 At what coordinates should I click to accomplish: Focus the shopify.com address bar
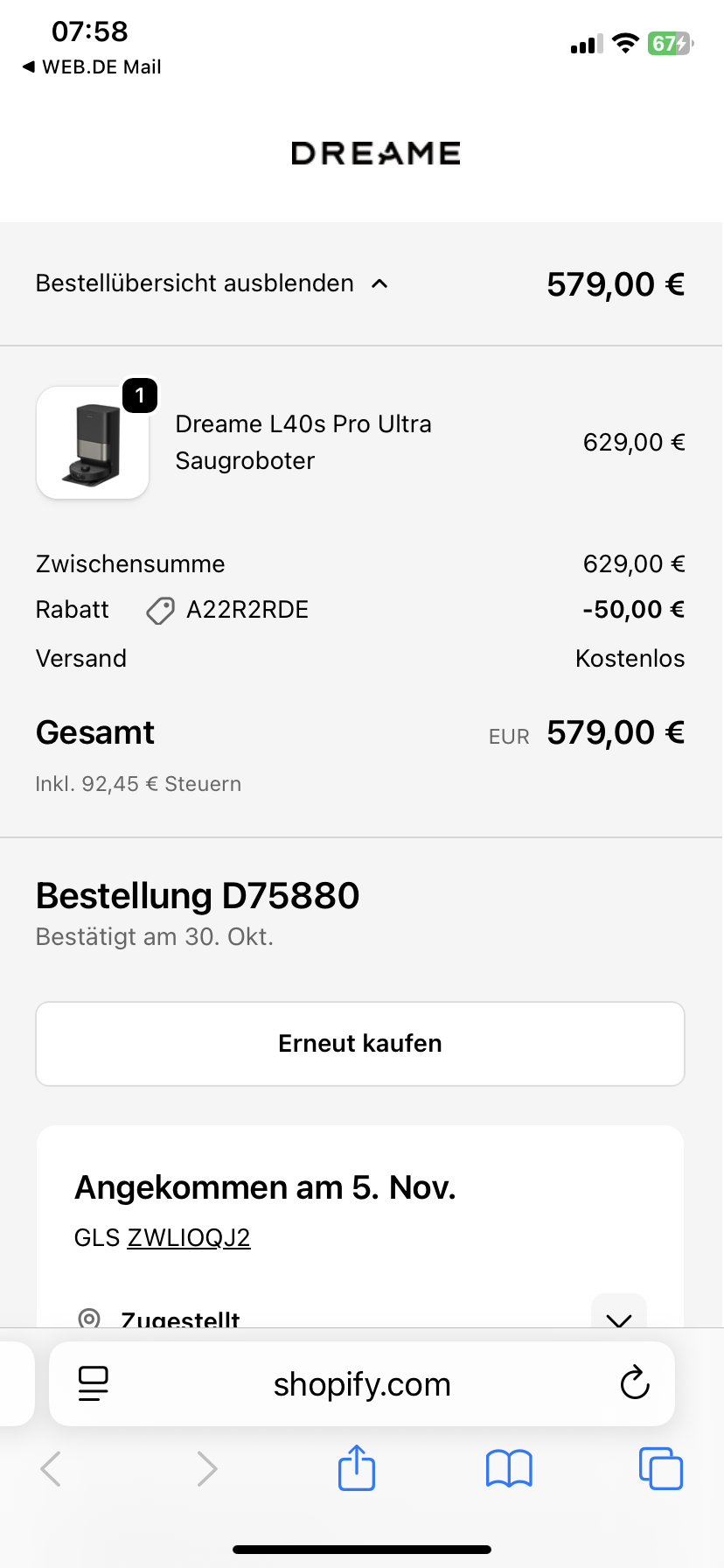tap(362, 1384)
